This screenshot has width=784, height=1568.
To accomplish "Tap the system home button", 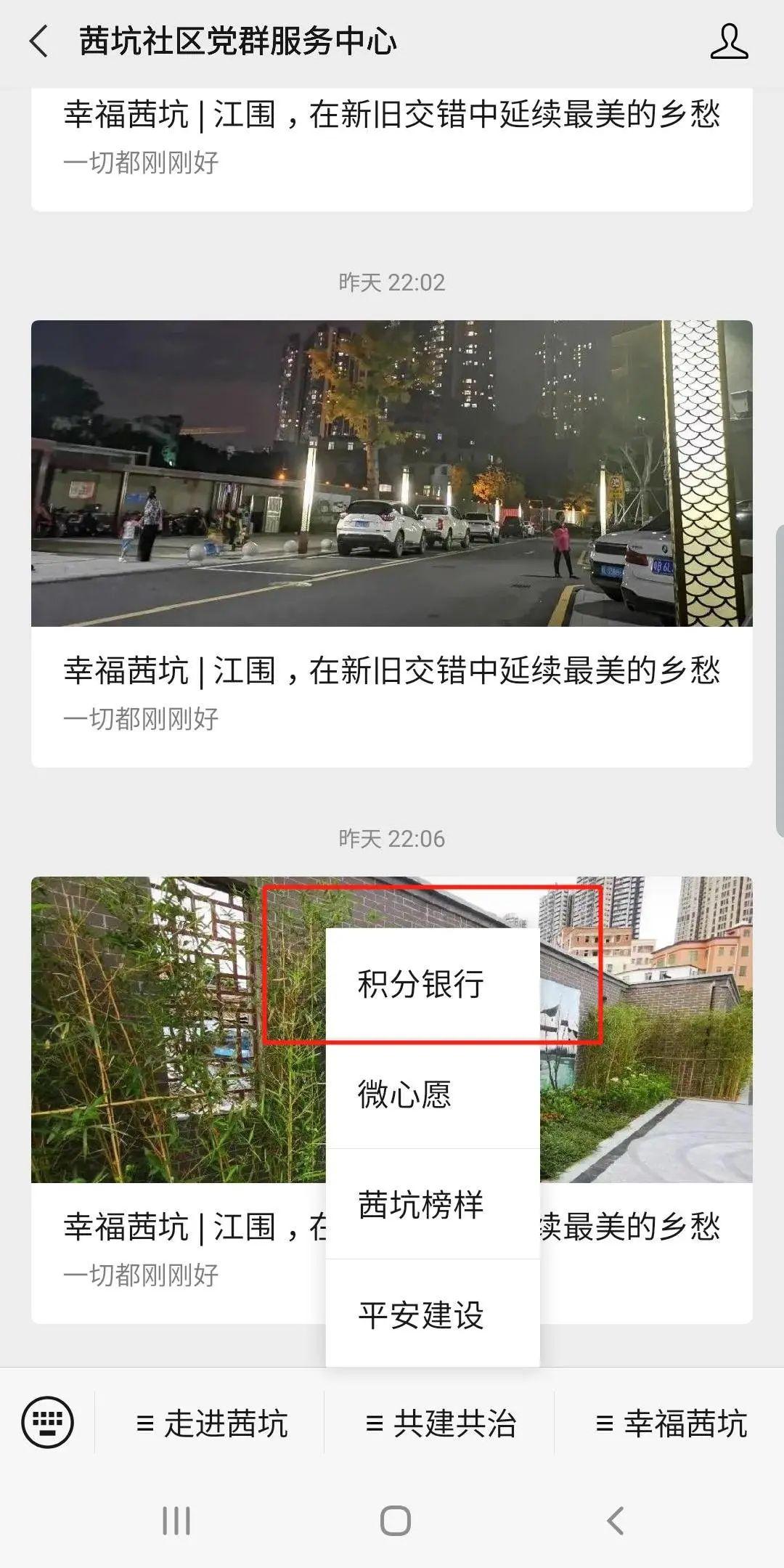I will [x=396, y=1520].
